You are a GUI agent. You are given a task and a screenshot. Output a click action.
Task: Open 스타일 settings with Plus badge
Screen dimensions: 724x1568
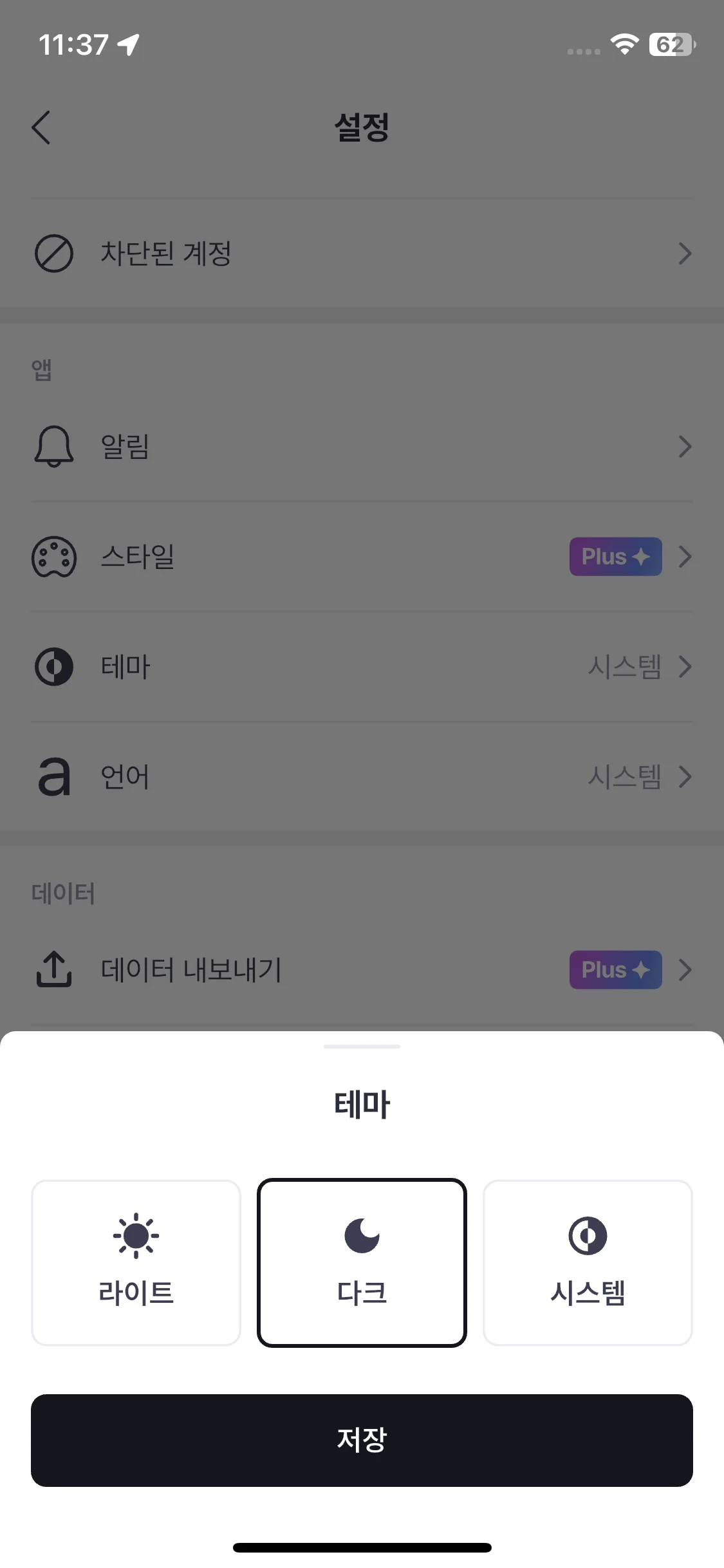[362, 557]
